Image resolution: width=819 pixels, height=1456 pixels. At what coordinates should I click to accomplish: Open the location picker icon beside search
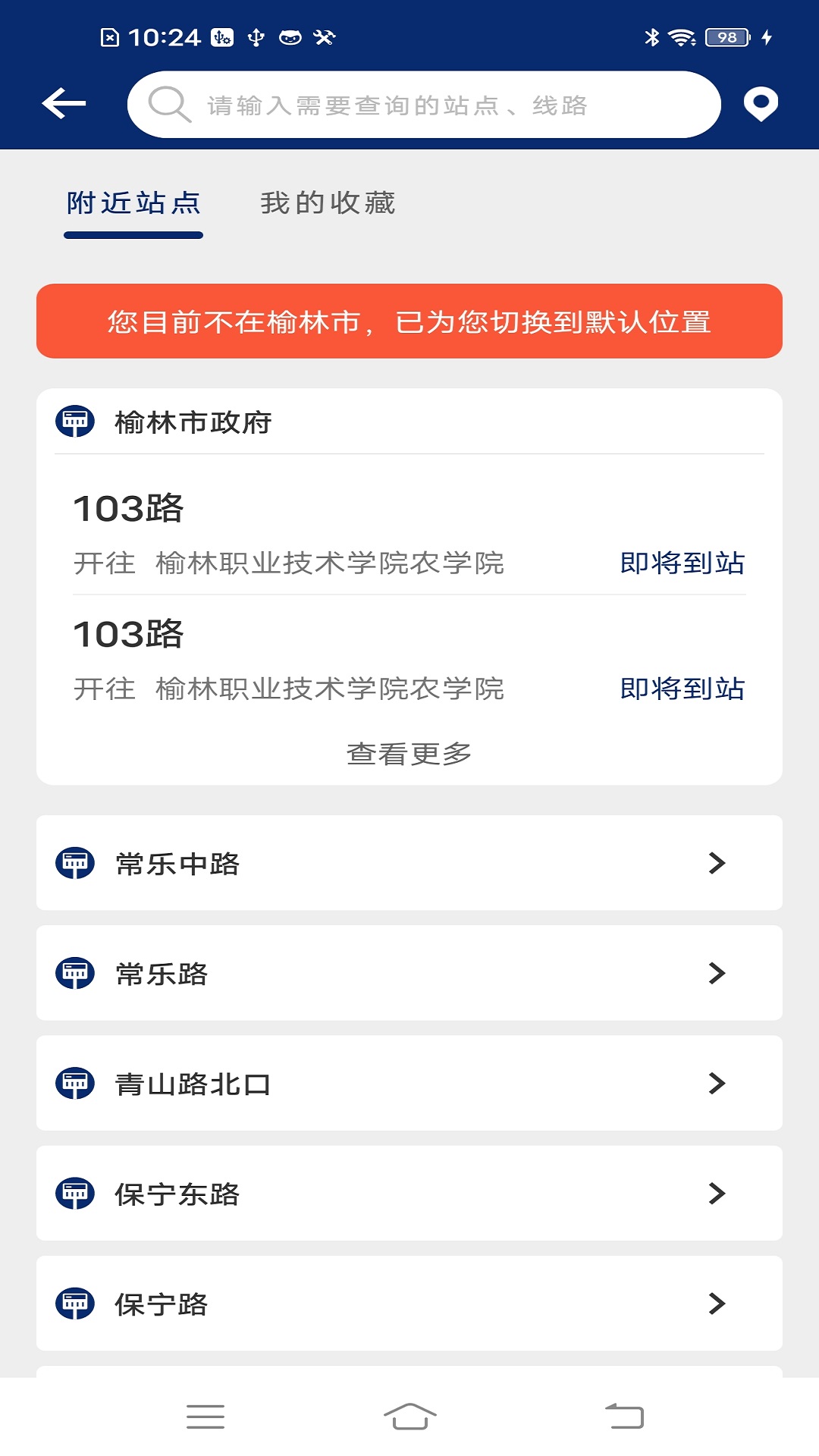(761, 103)
